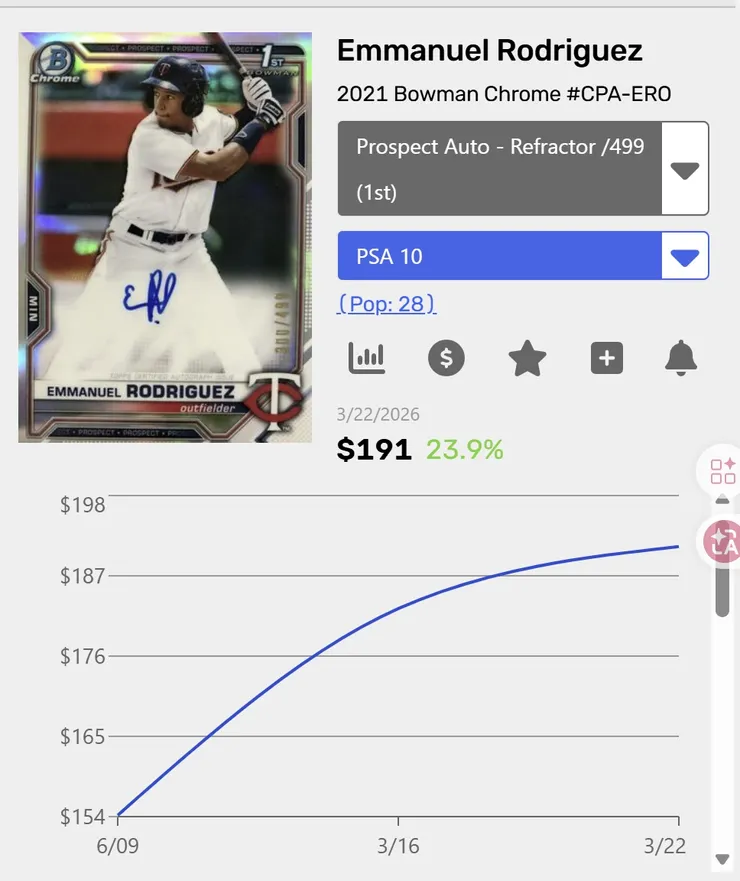This screenshot has width=740, height=881.
Task: Set a price alert with the bell
Action: pyautogui.click(x=681, y=357)
